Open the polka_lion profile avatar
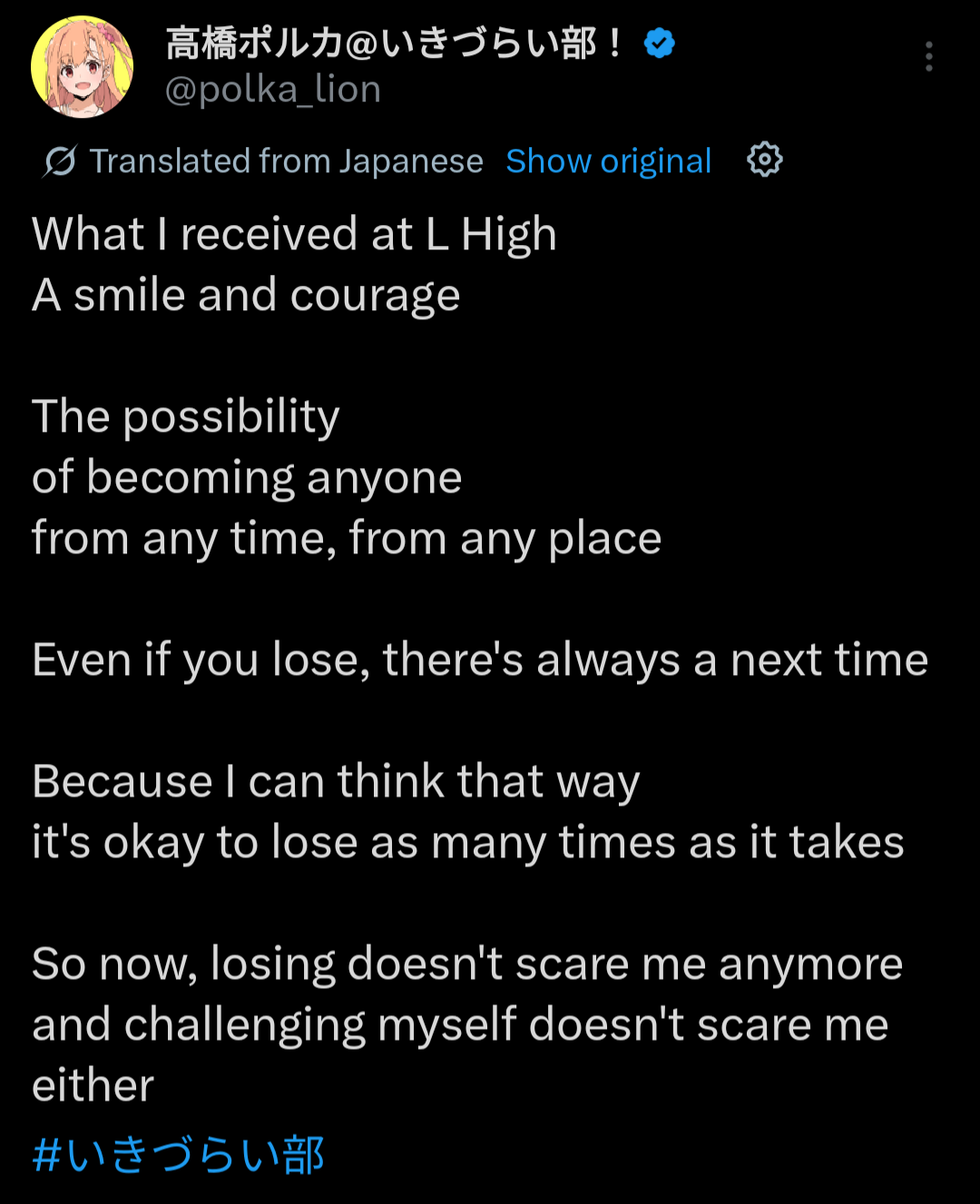This screenshot has height=1204, width=980. tap(82, 67)
